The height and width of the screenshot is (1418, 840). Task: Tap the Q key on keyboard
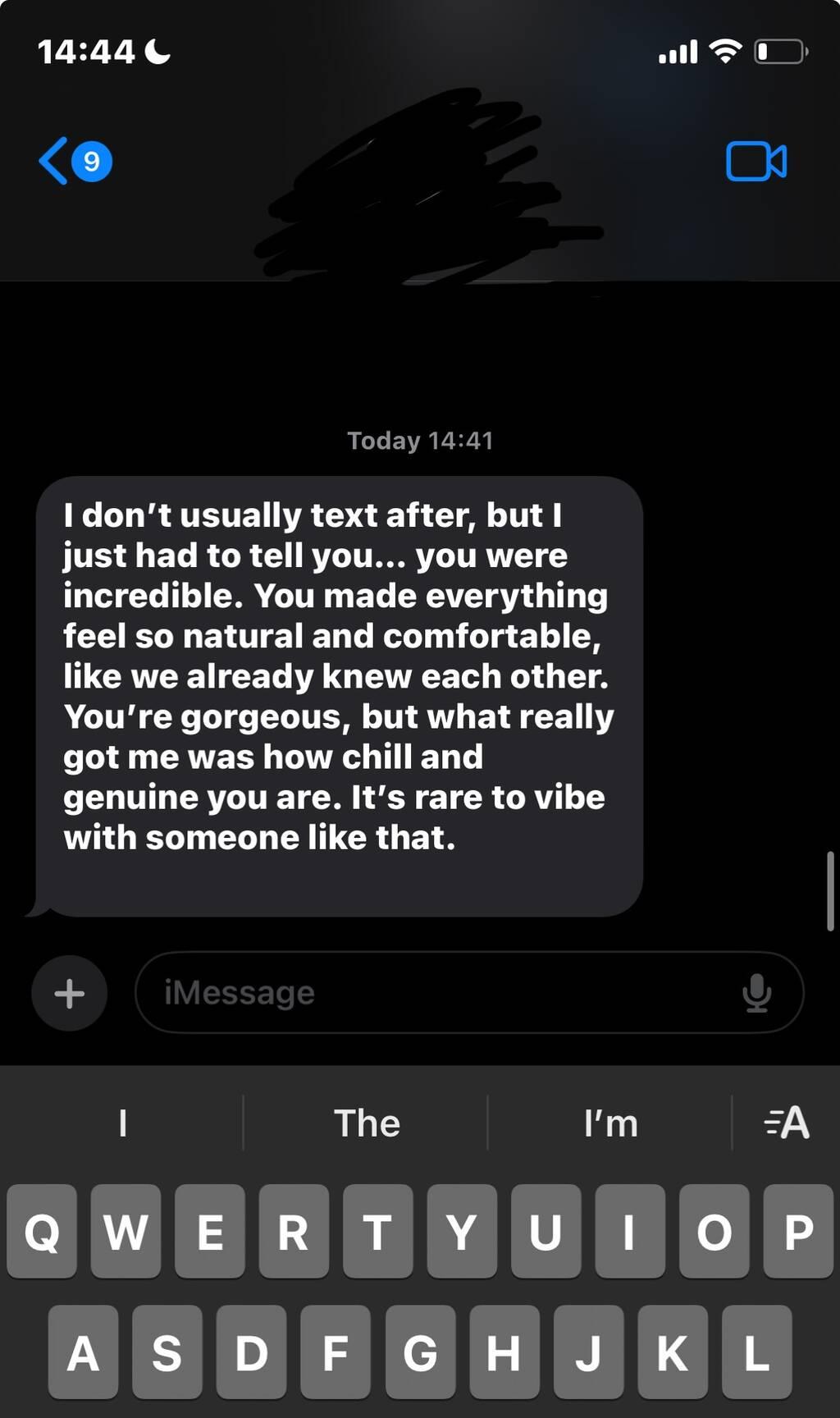point(42,1231)
